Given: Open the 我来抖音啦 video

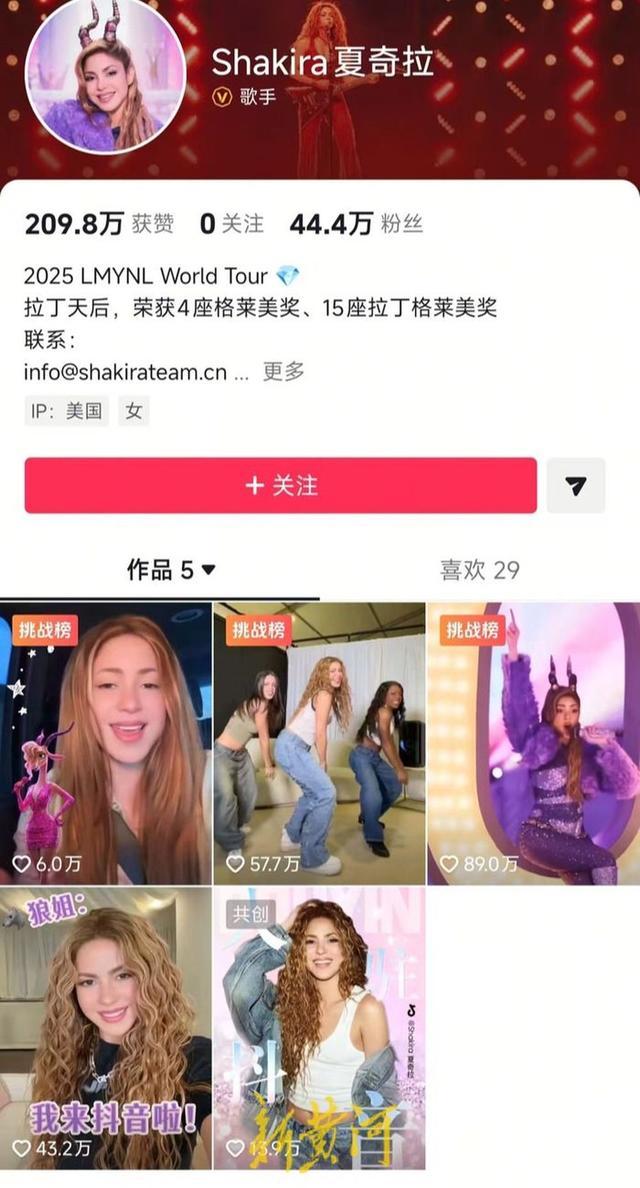Looking at the screenshot, I should (x=106, y=1028).
